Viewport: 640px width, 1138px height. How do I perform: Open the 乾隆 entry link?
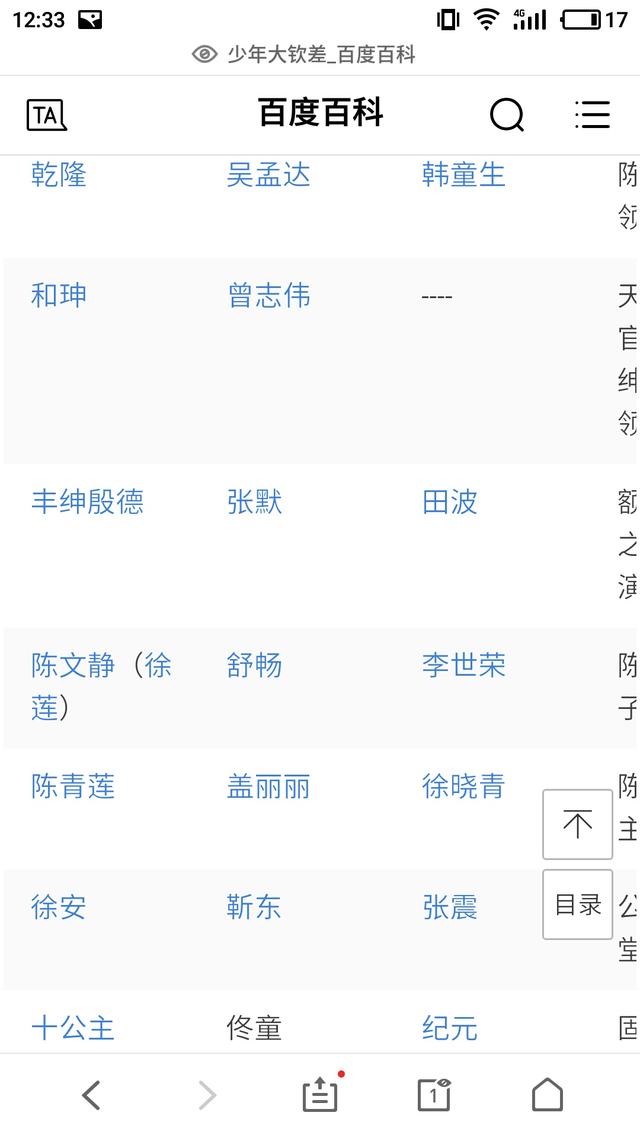tap(59, 175)
